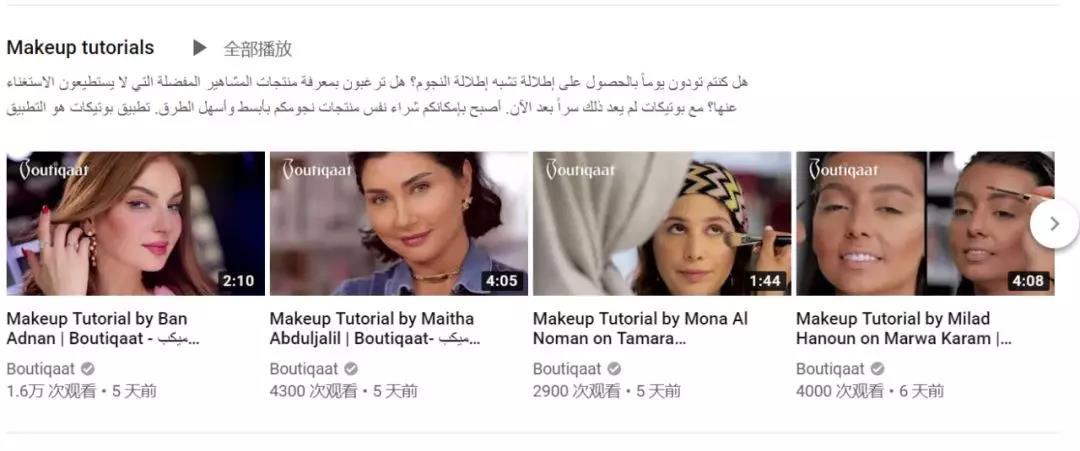The height and width of the screenshot is (451, 1080).
Task: Open title link Makeup Tutorial by Maitha Abduljalil
Action: (372, 329)
